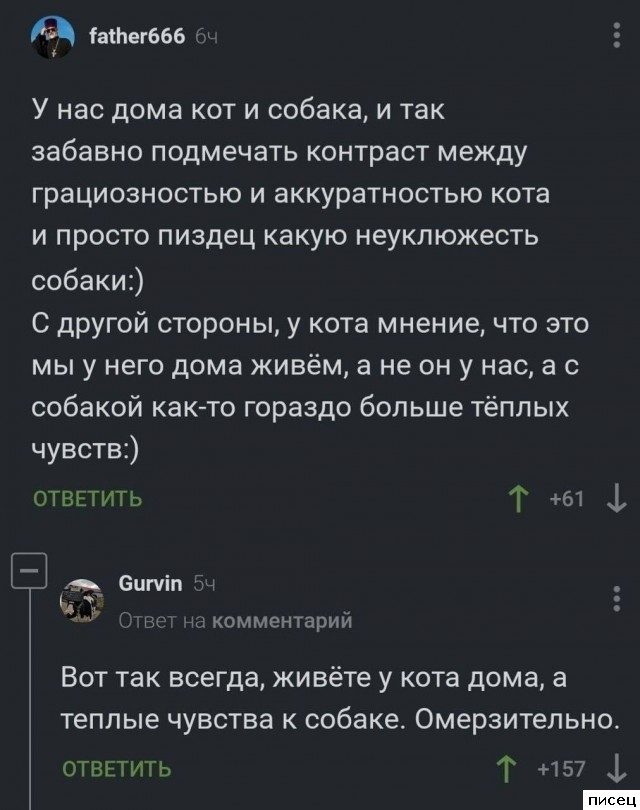Open overflow menu on father666's comment
640x810 pixels.
(x=615, y=38)
